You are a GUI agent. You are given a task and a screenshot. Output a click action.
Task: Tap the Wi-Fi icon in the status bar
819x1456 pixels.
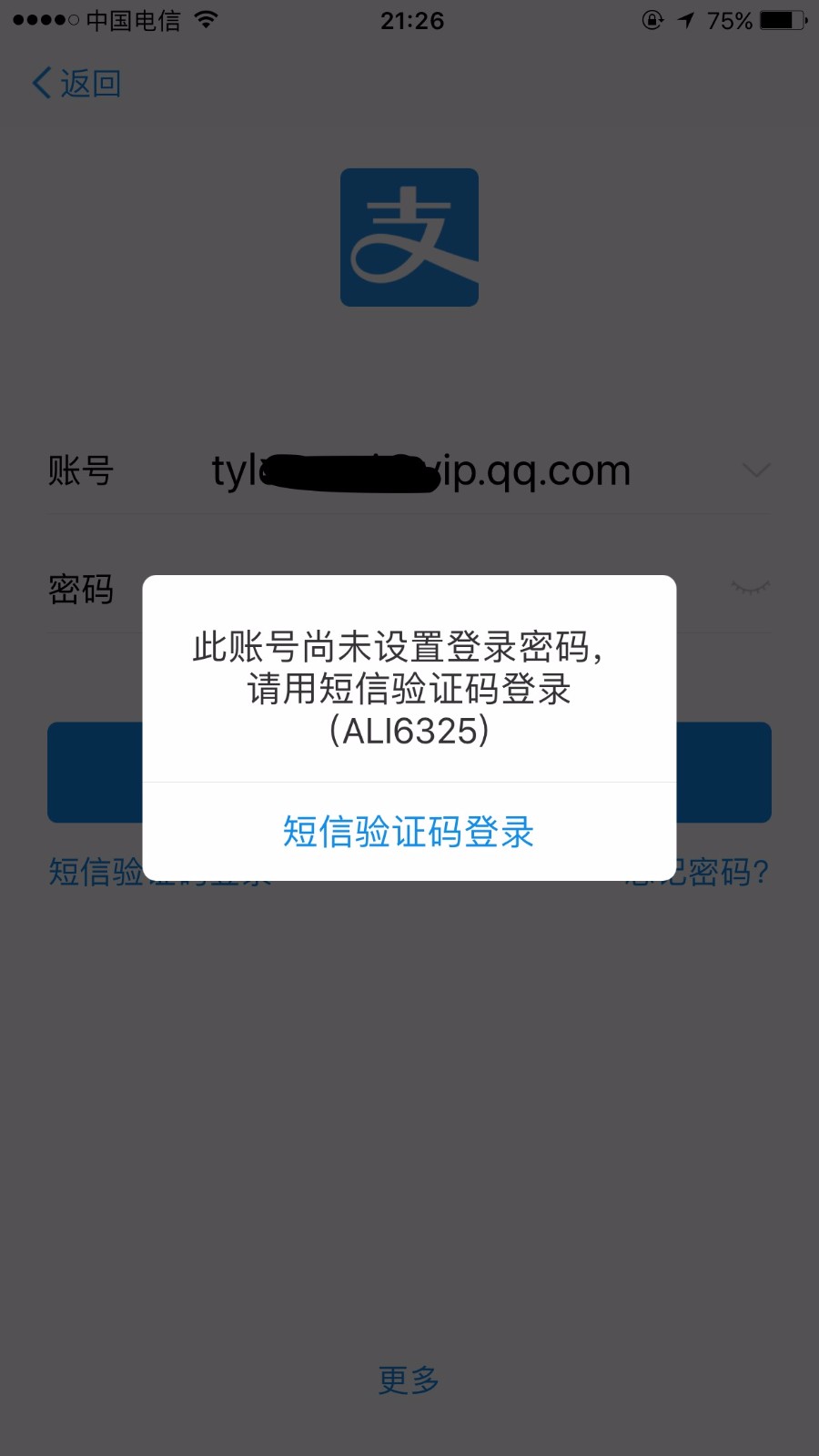click(205, 18)
